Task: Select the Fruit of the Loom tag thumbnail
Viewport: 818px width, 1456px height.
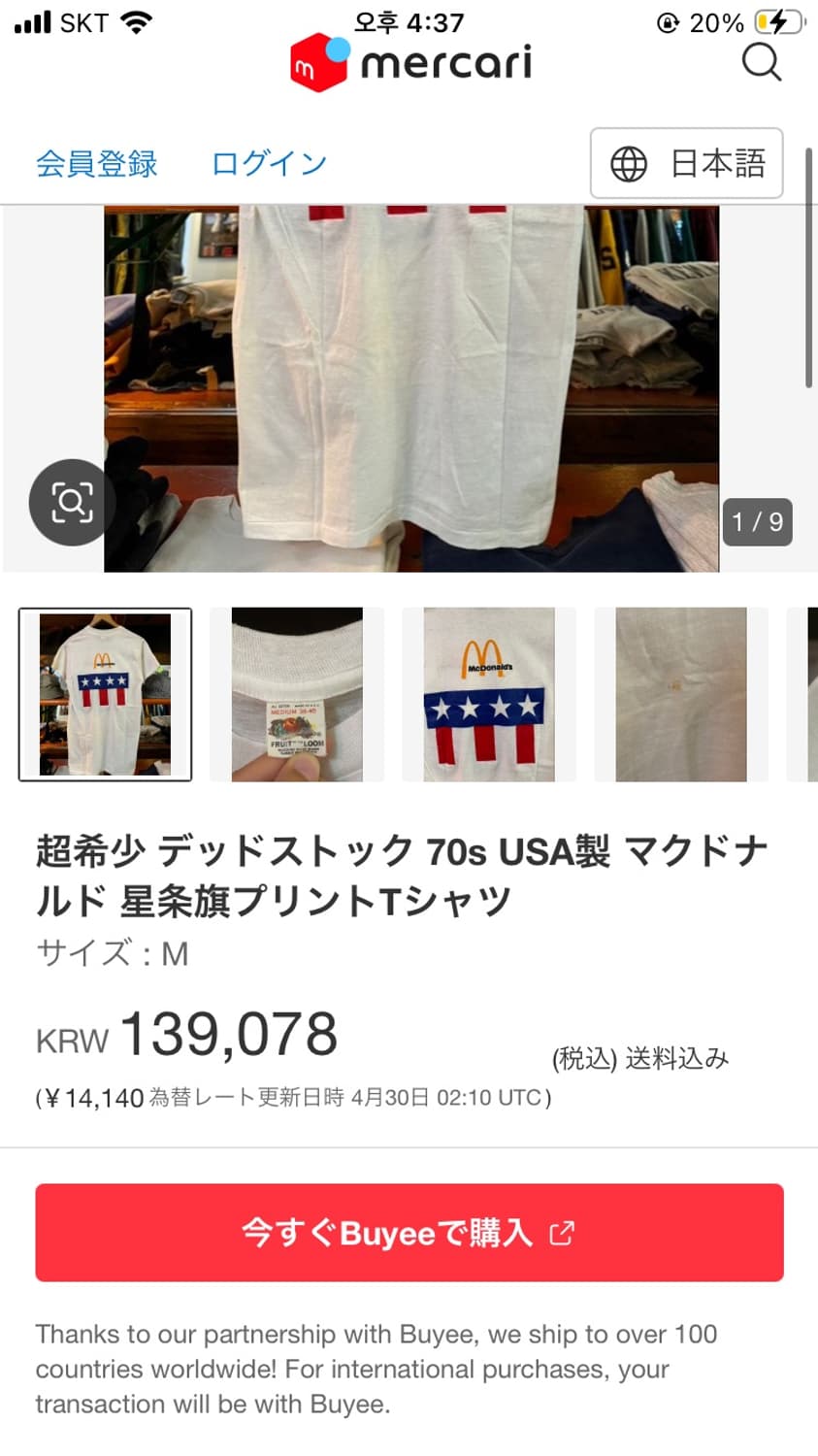Action: [297, 693]
